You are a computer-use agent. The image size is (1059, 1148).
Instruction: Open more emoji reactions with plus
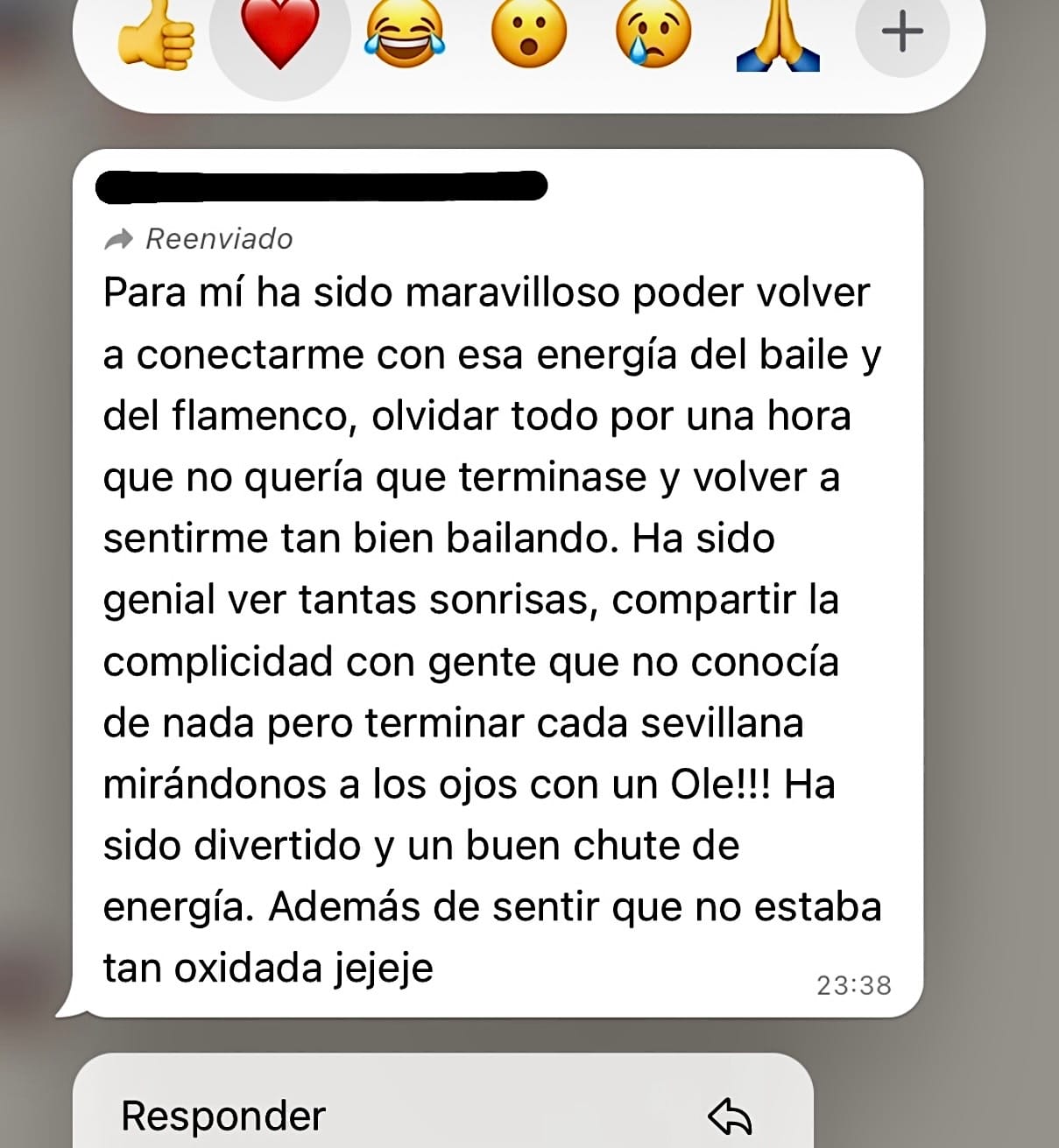pos(901,32)
